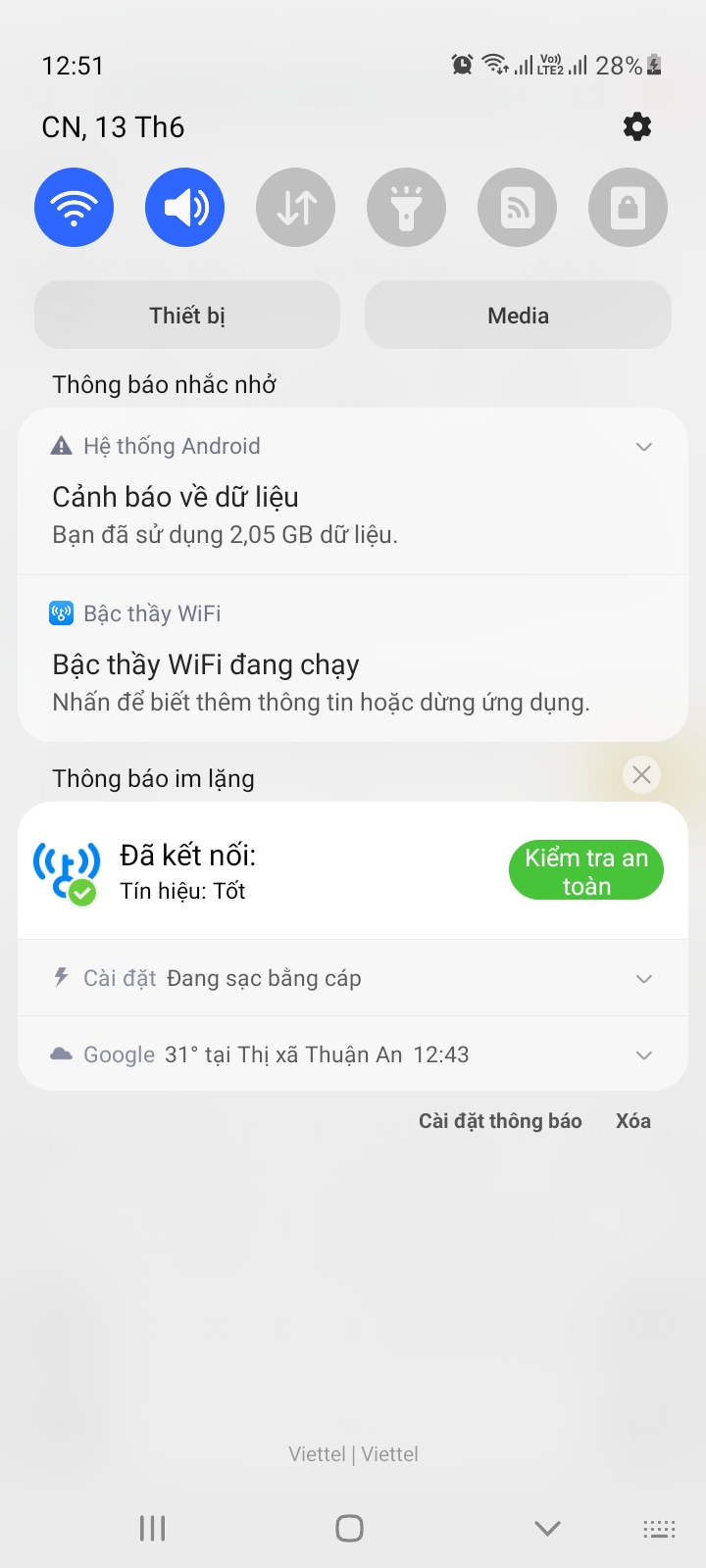Open the Thiết bị devices panel
Screen dimensions: 706x1568
[x=187, y=316]
